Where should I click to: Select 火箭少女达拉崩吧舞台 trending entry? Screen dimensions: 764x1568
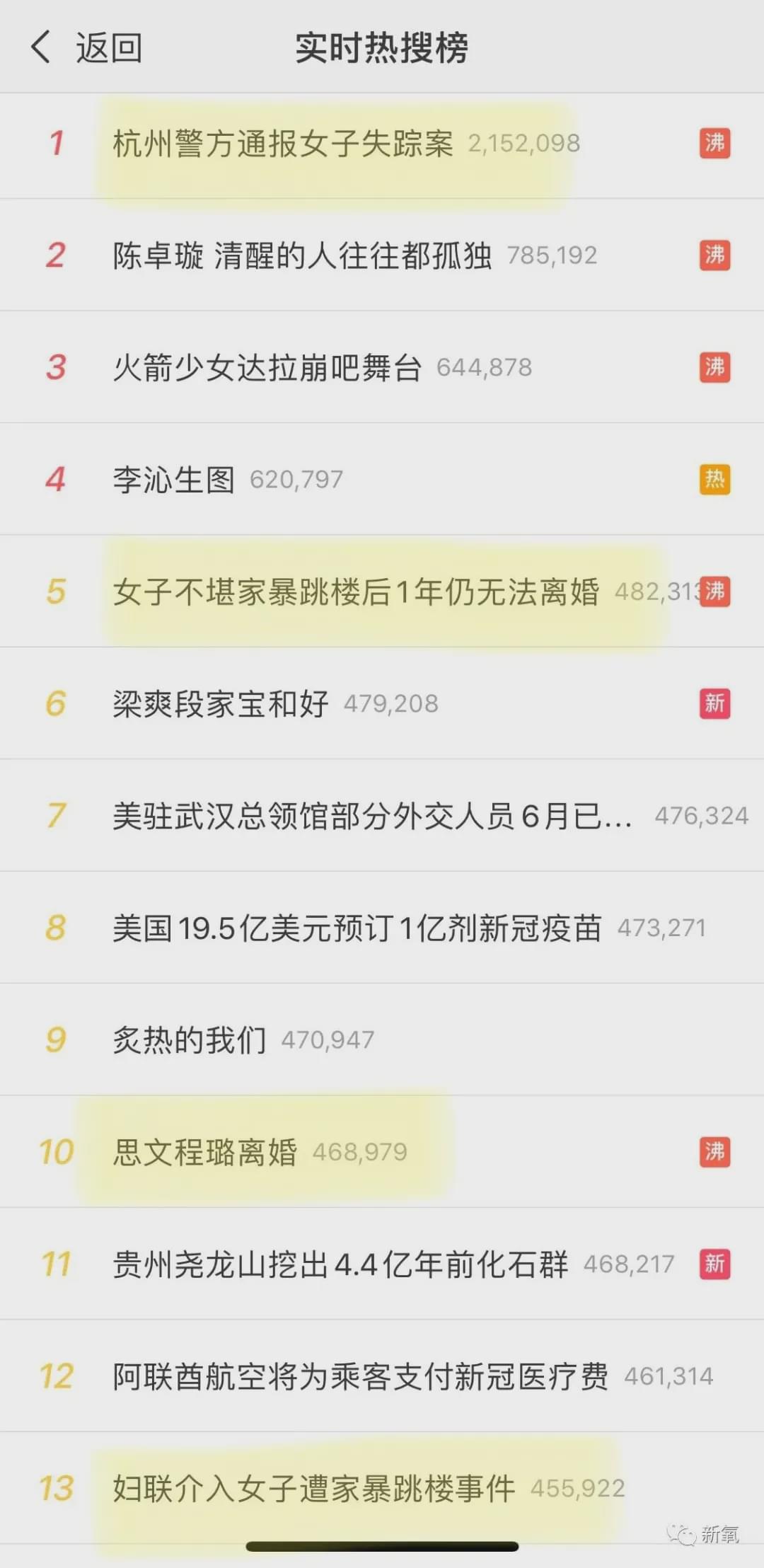pos(267,368)
